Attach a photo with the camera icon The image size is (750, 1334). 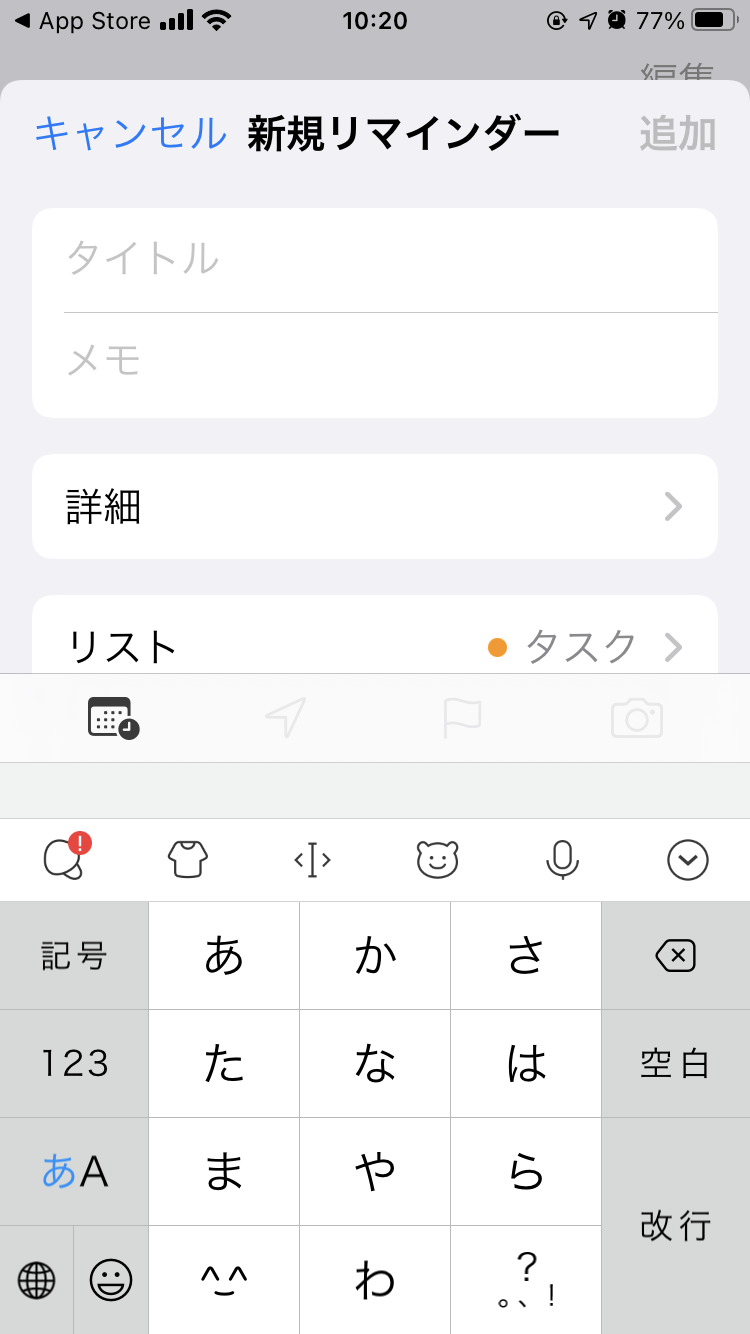click(x=637, y=718)
